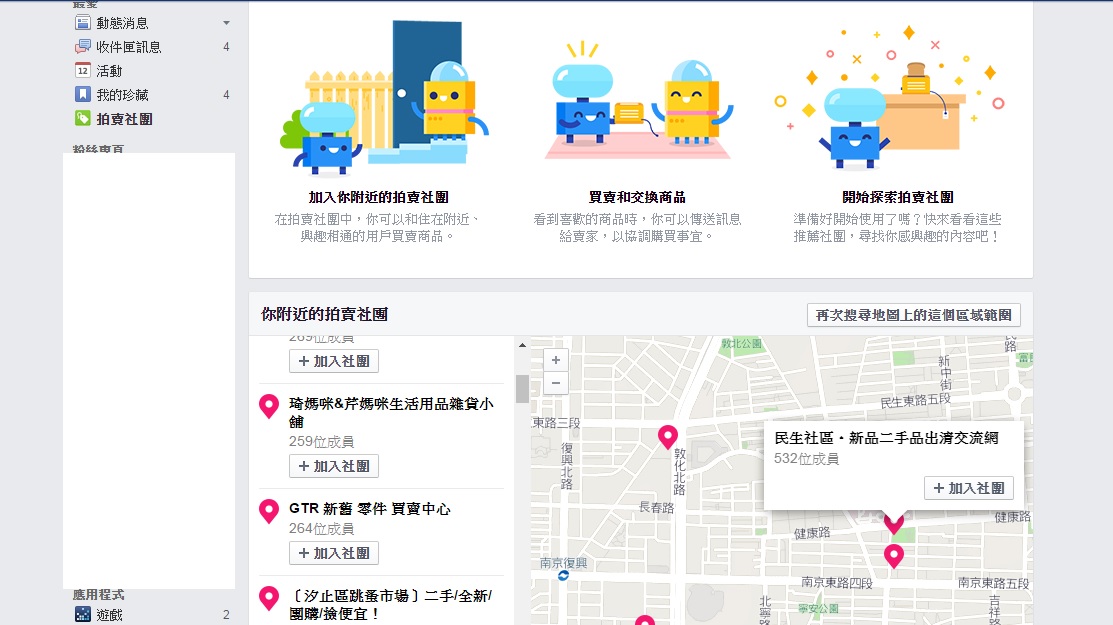Image resolution: width=1113 pixels, height=625 pixels.
Task: Join 琦媽咪&芹媽咪生活用品雜貨小舖 group
Action: (334, 466)
